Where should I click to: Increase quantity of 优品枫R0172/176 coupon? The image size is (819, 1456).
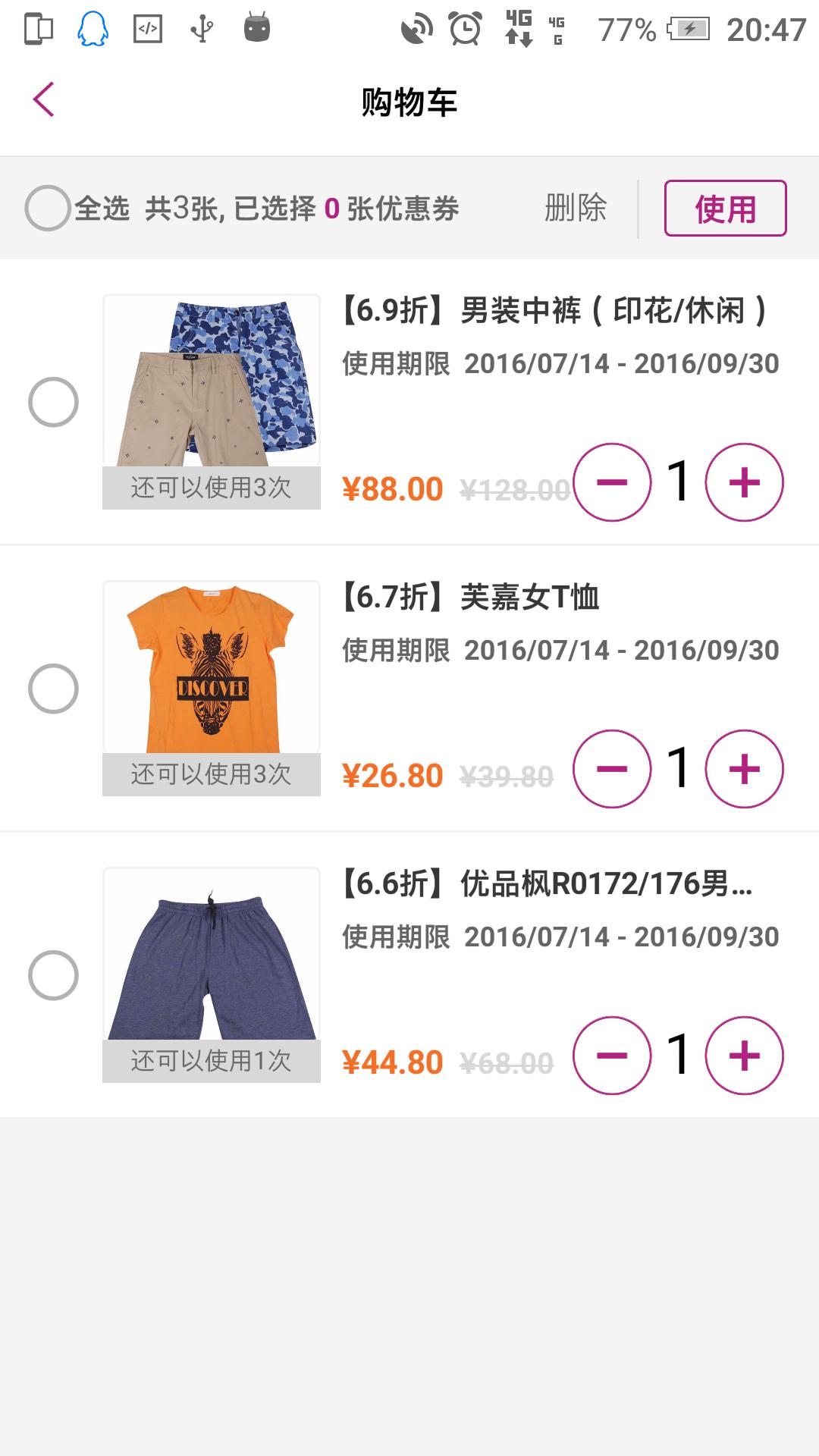744,1056
